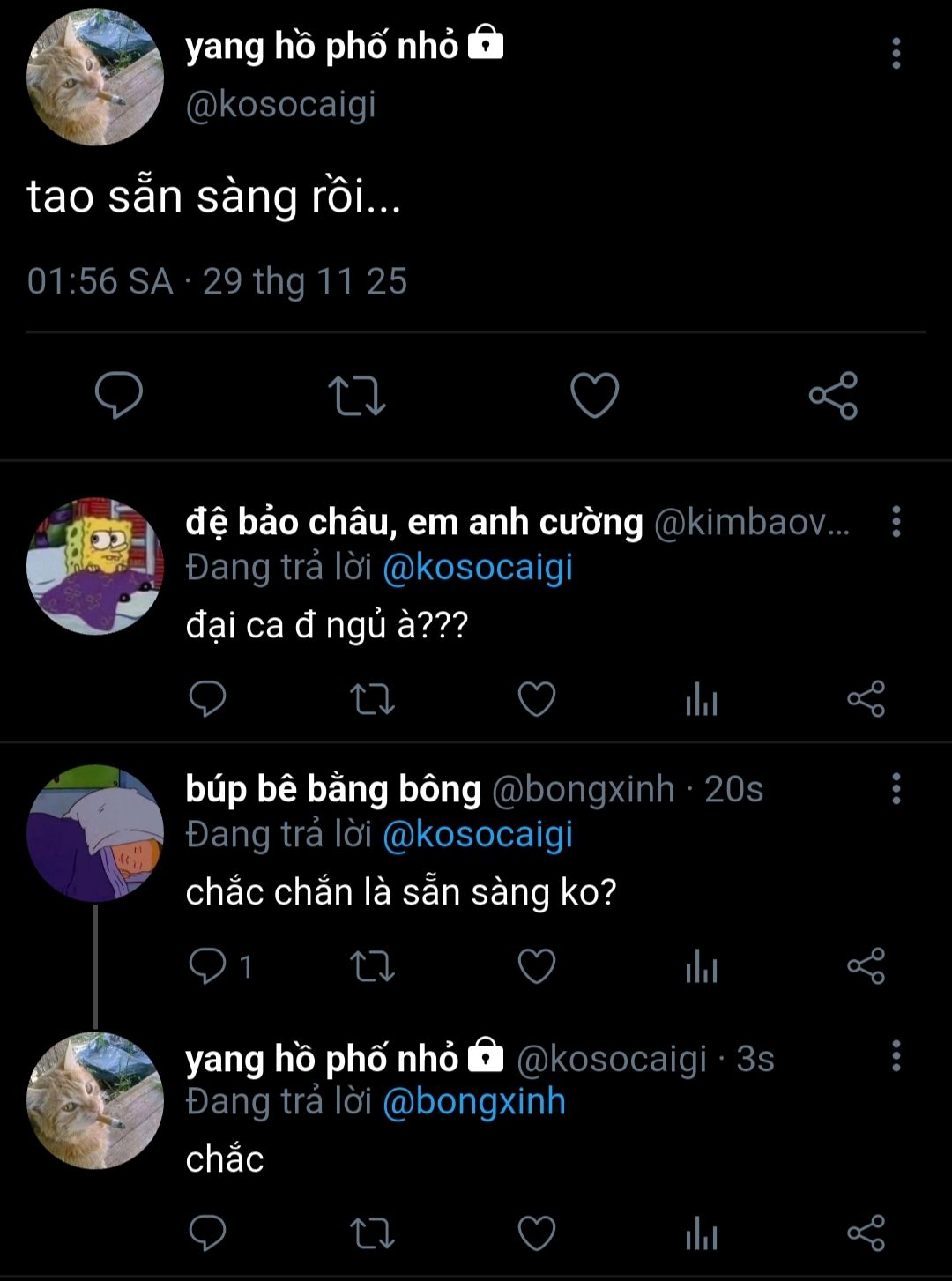Like the reply "chắc chắn là sẵn sàng ko?"
Viewport: 952px width, 1281px height.
(x=536, y=966)
